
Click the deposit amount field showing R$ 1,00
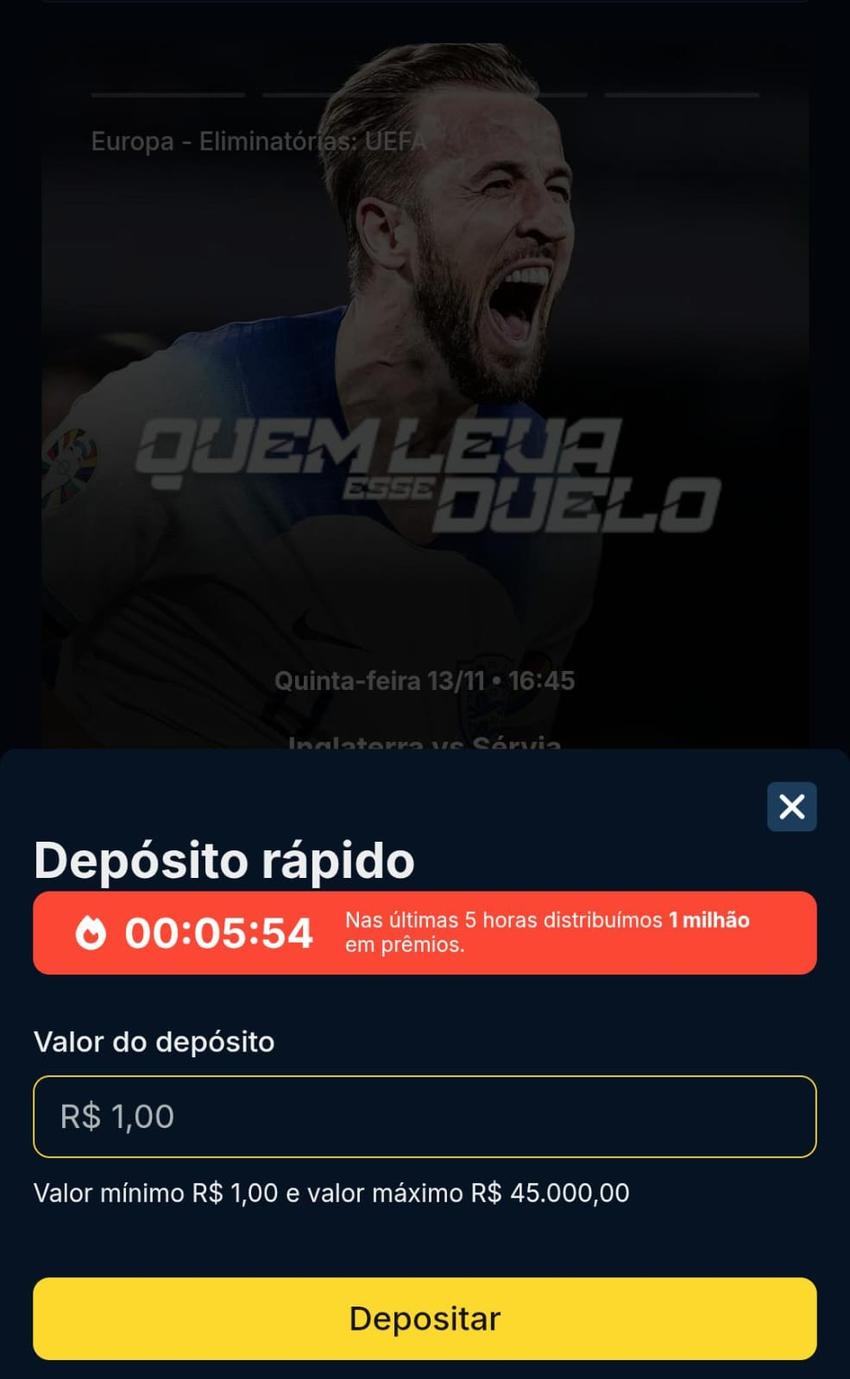425,1116
